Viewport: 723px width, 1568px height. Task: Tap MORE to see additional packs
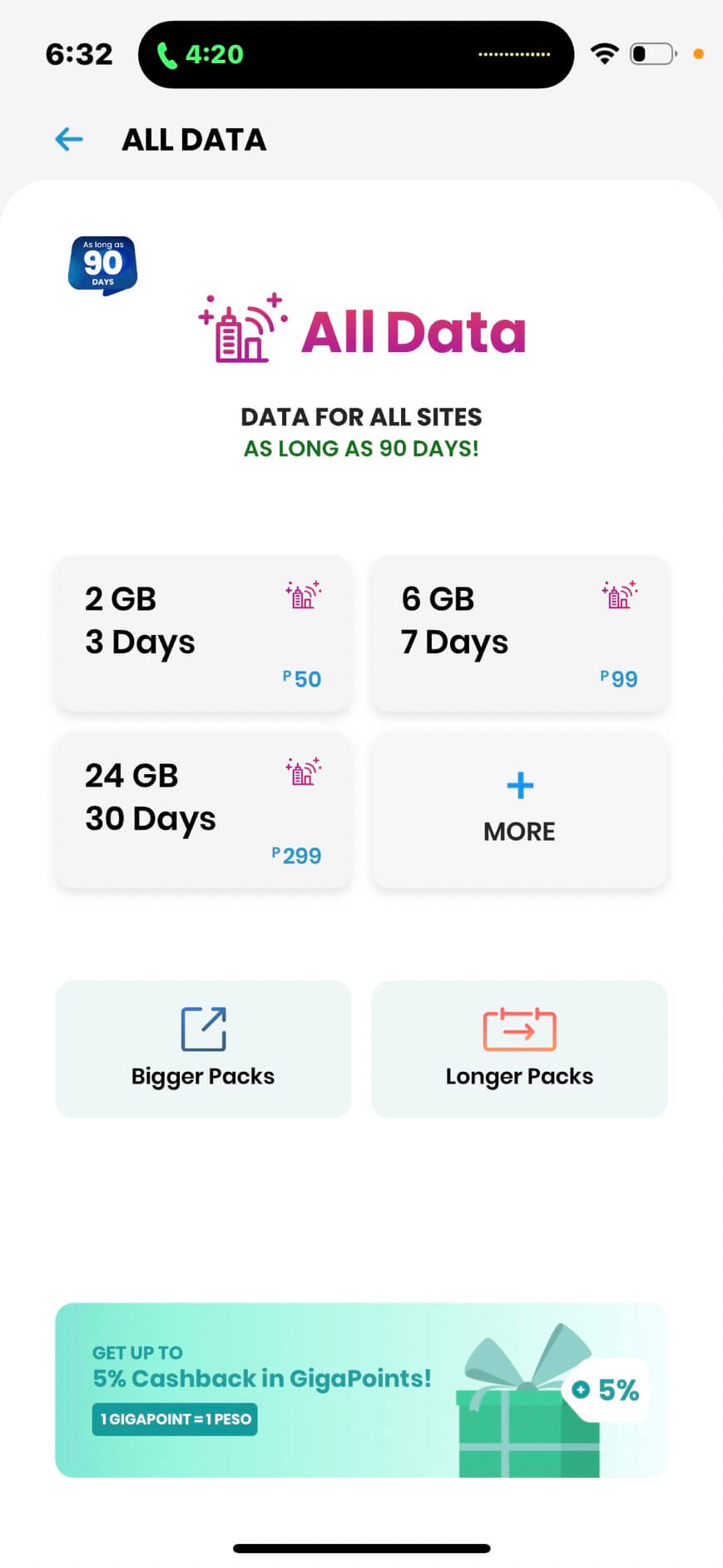click(519, 811)
